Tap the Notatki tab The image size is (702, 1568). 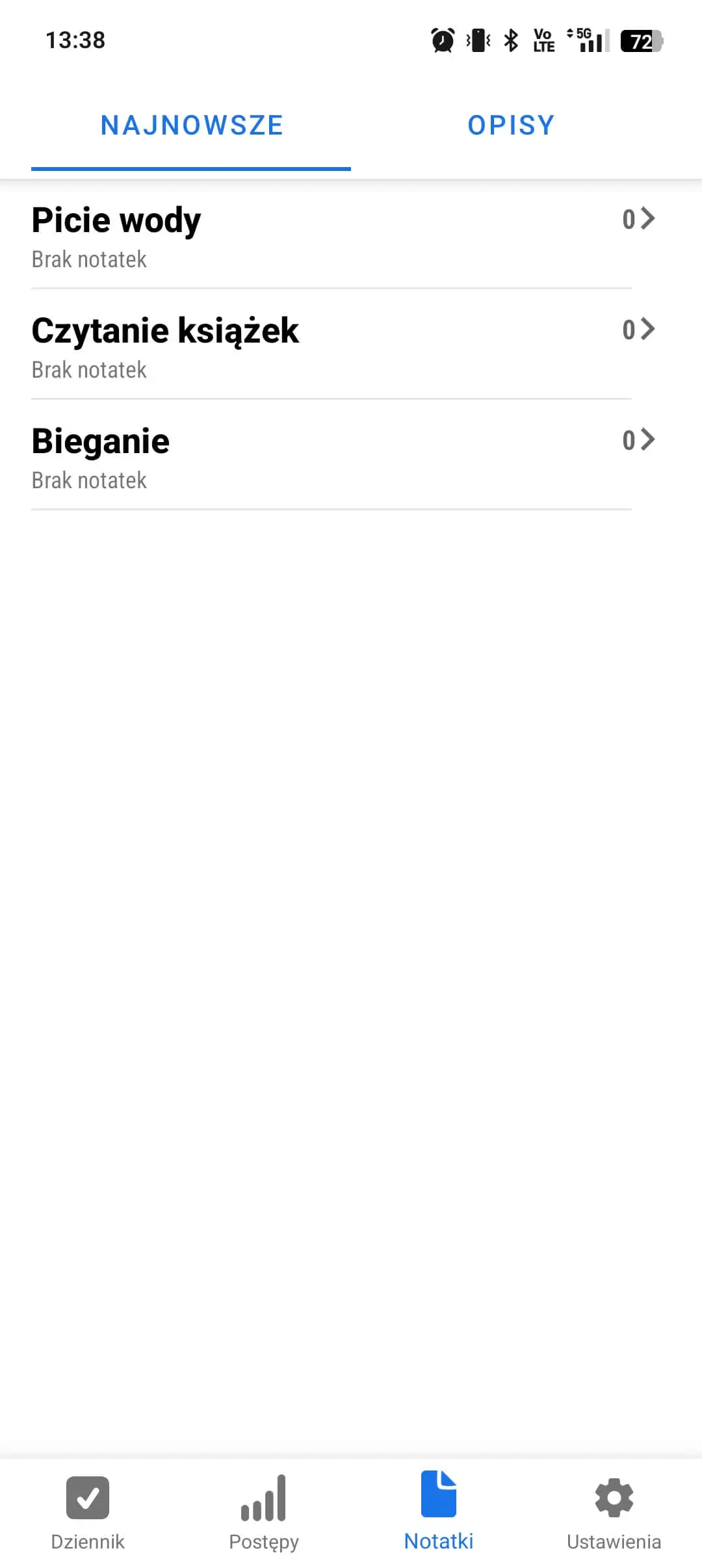(439, 1512)
